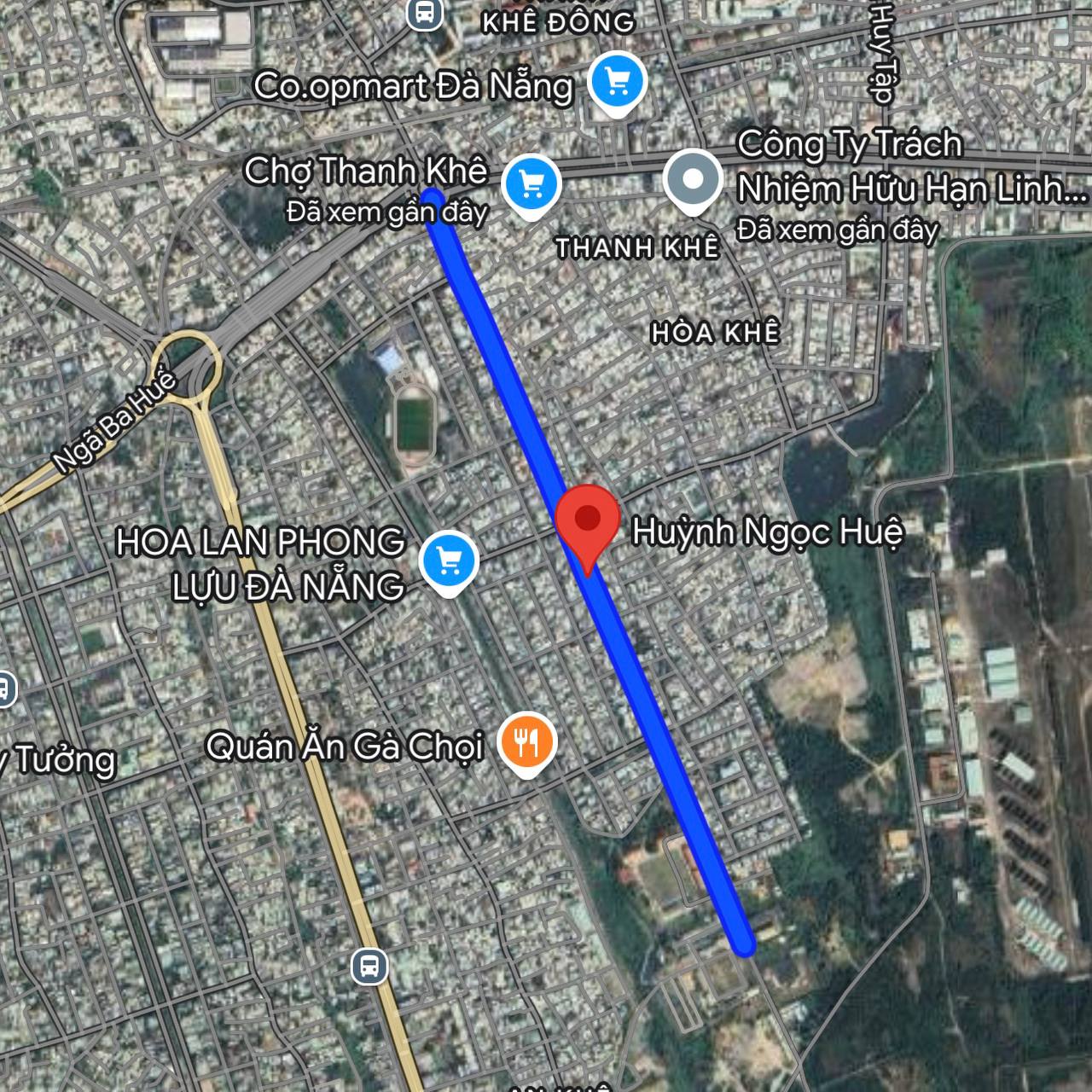Image resolution: width=1092 pixels, height=1092 pixels.
Task: Tap the Công Ty Trách Nhiệm Hữu Hạn Linh pin
Action: tap(693, 180)
